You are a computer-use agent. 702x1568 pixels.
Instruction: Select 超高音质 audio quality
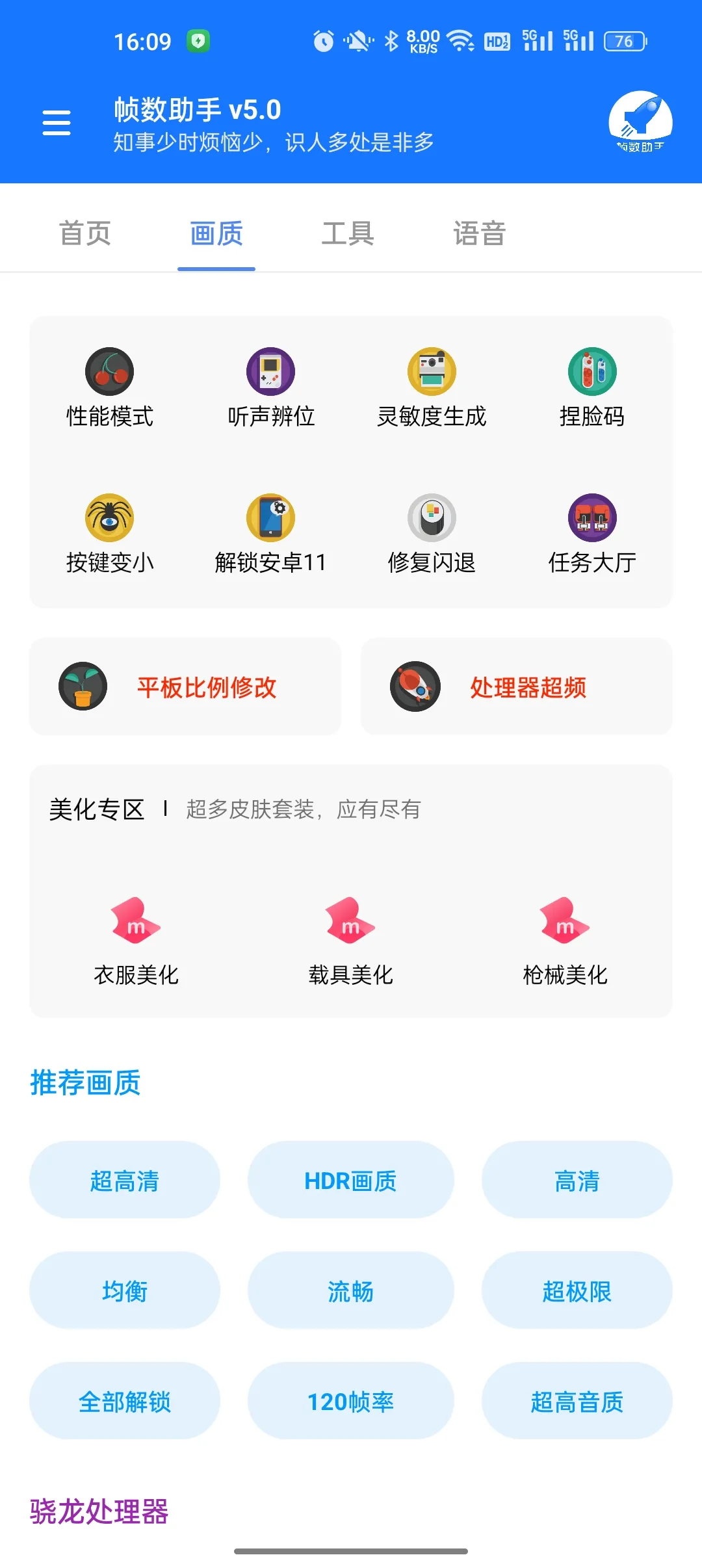[577, 1401]
